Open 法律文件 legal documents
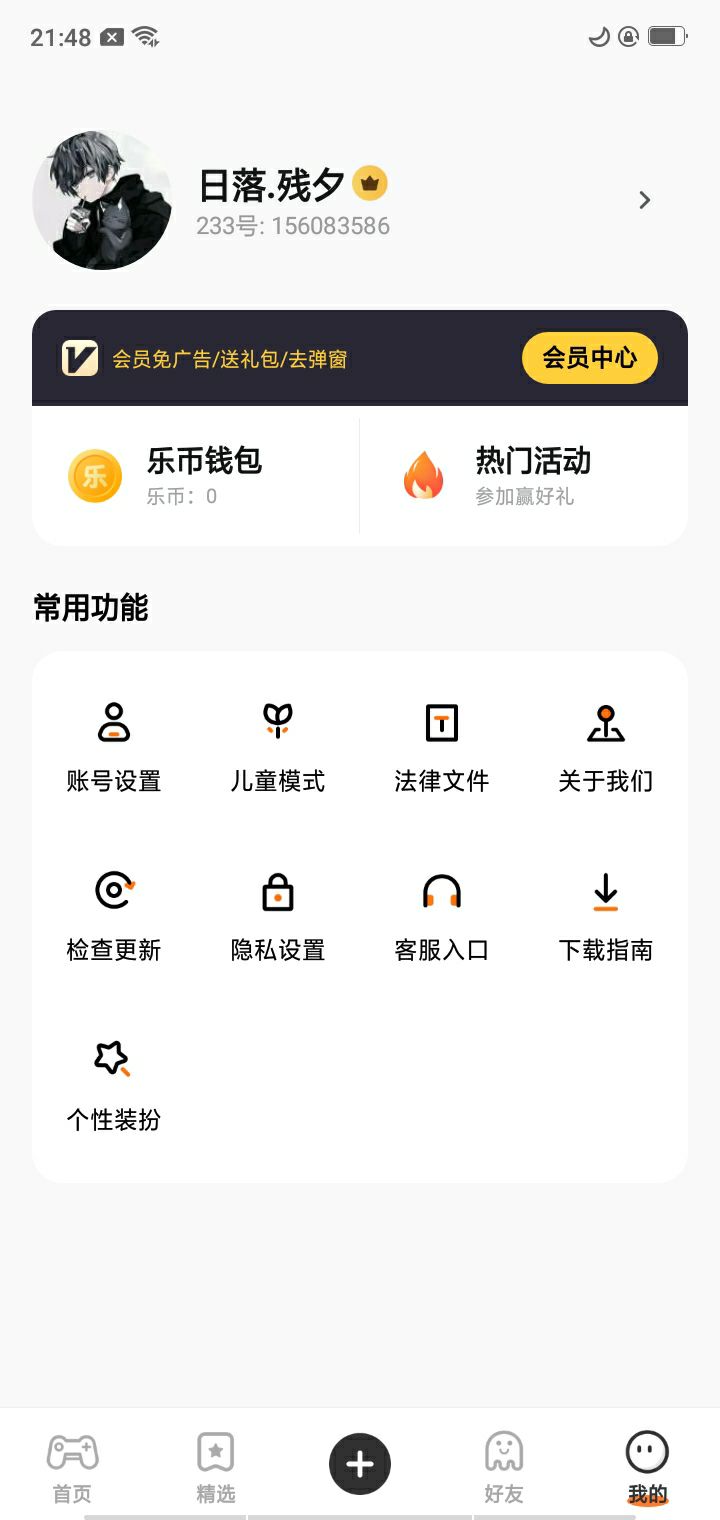The image size is (720, 1520). (442, 746)
